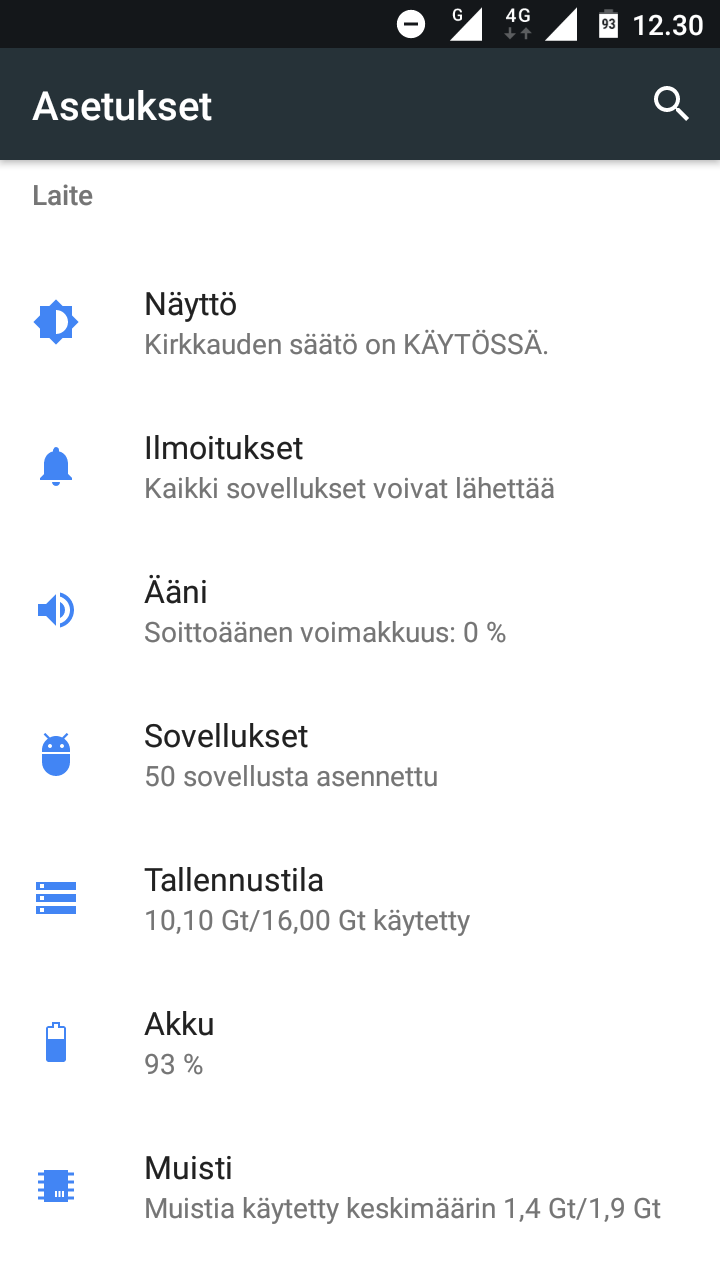Open Ääni sound settings
The width and height of the screenshot is (720, 1280).
tap(360, 611)
